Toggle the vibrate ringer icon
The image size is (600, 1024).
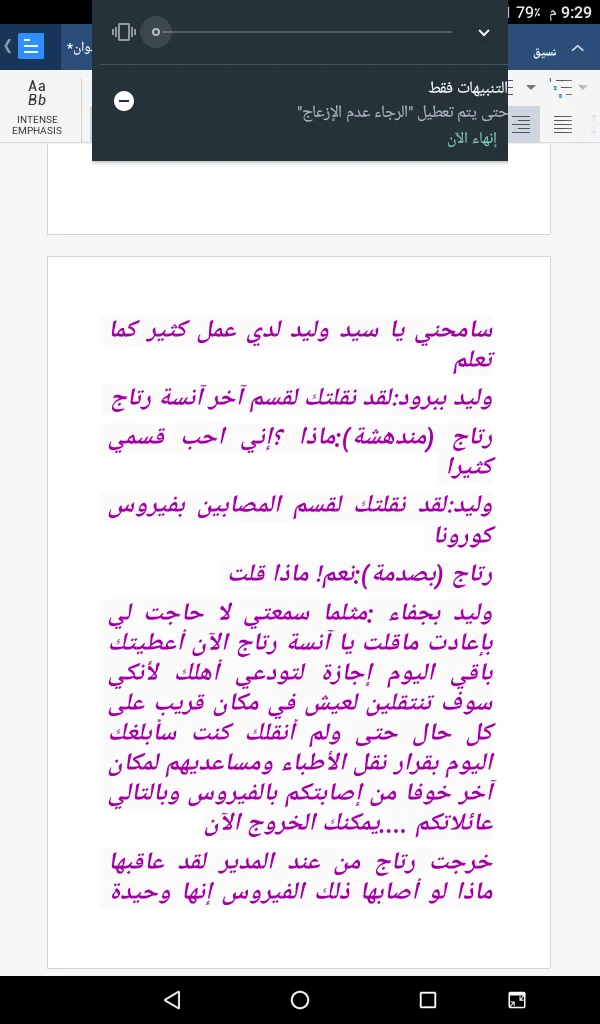pyautogui.click(x=123, y=32)
